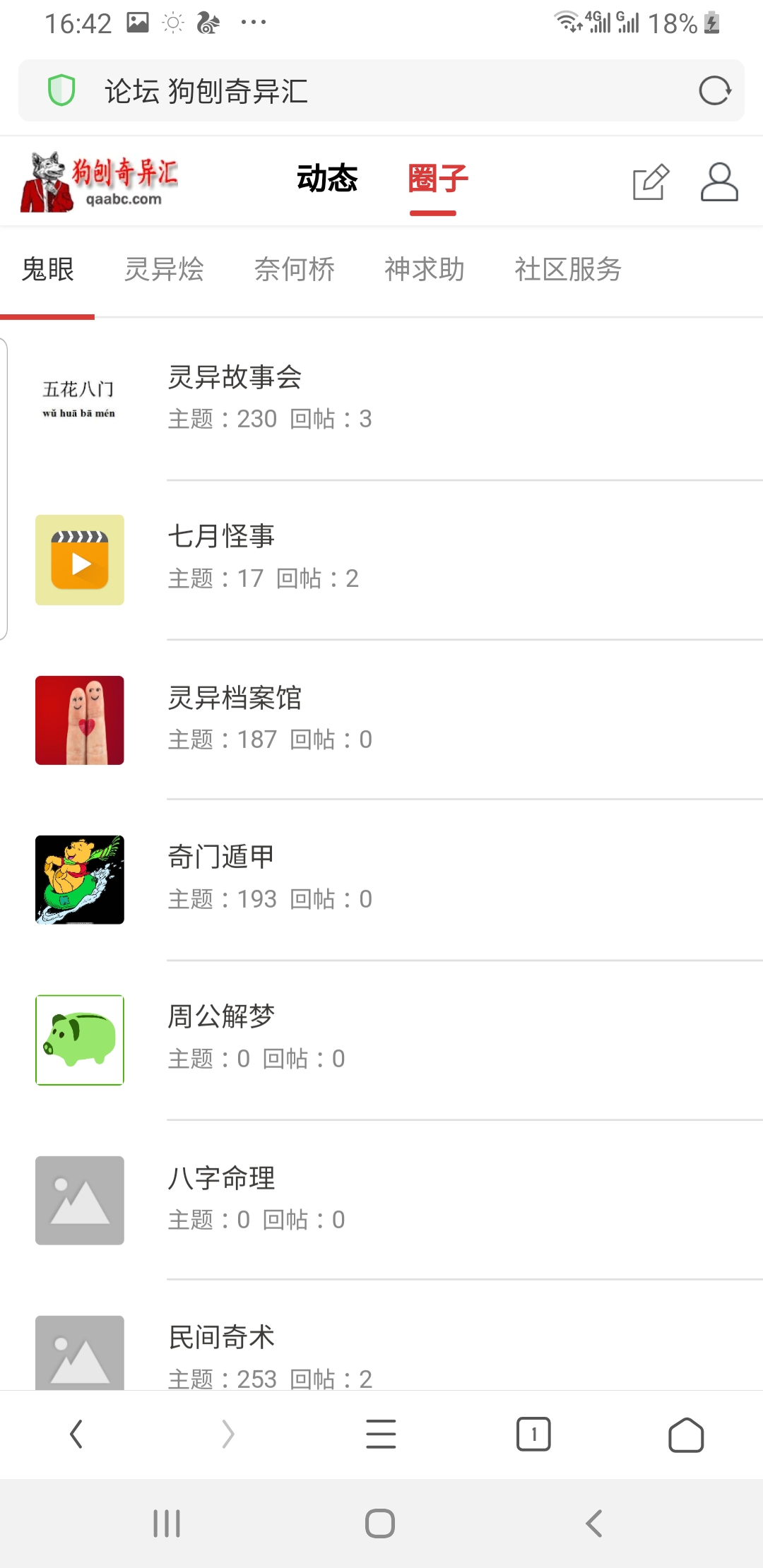Compose a new post via pencil icon

(x=651, y=182)
